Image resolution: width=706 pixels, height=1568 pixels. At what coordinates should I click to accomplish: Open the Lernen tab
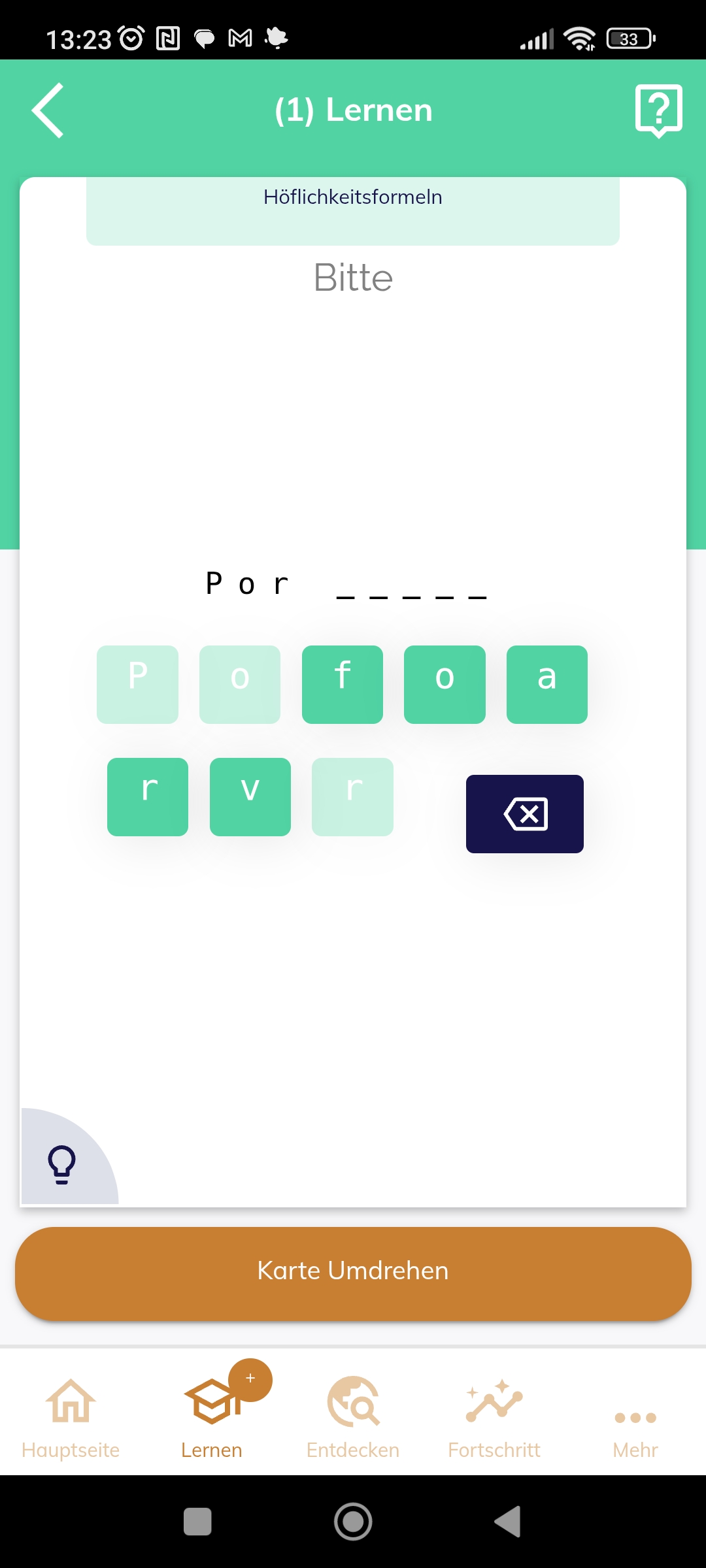[x=212, y=1418]
